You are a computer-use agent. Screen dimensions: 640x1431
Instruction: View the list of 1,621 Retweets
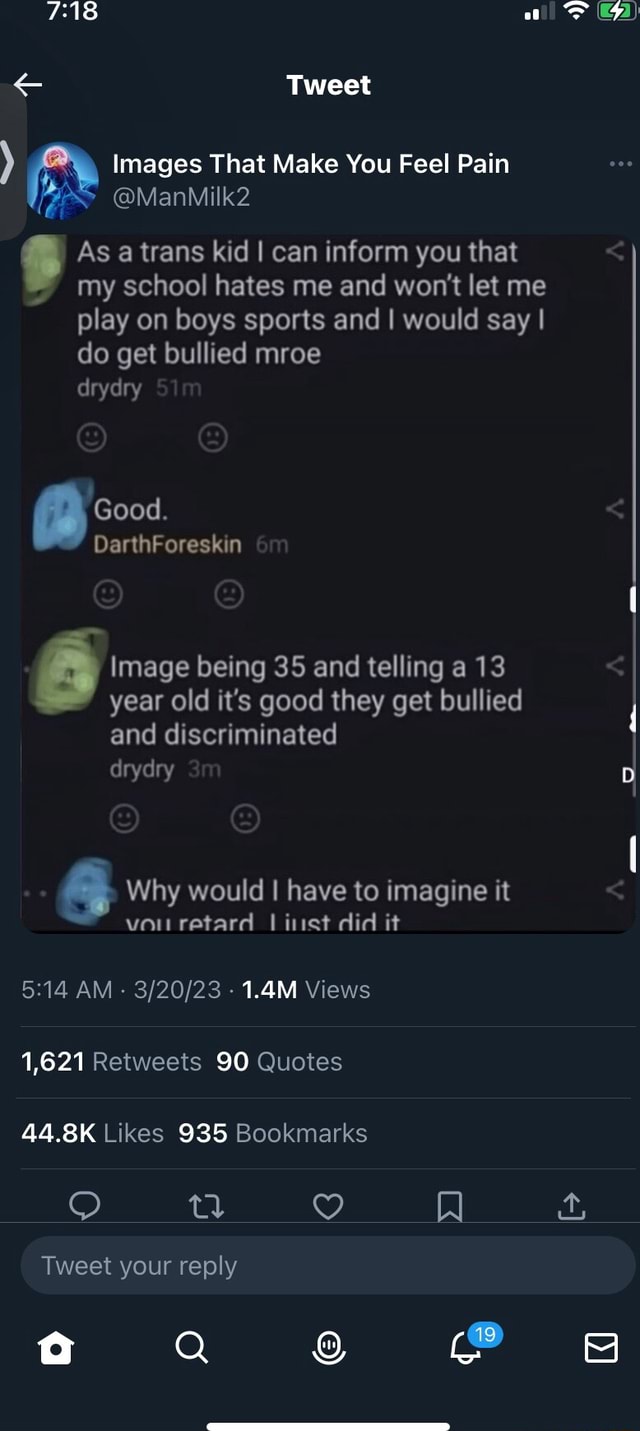[x=112, y=1061]
